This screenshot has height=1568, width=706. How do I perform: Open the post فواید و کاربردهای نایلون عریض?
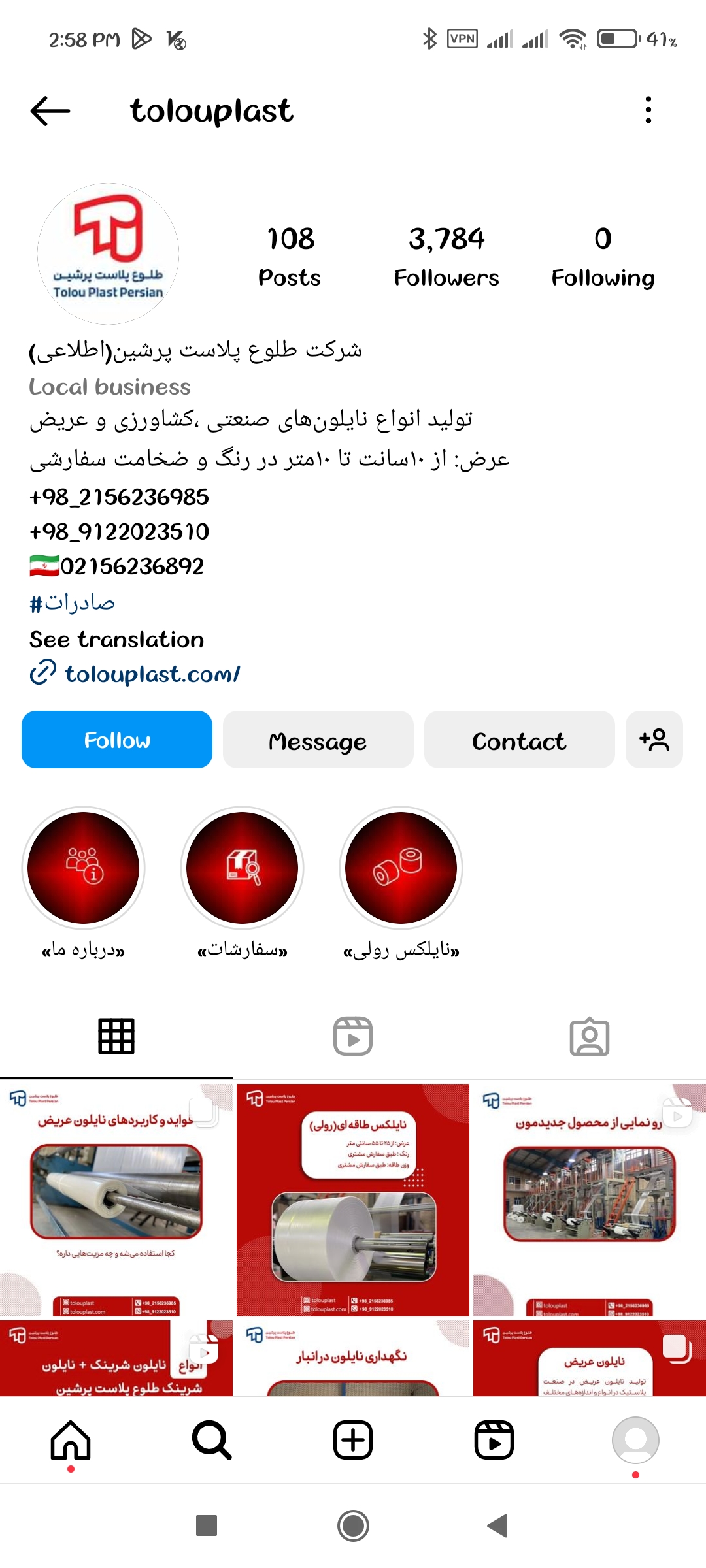pos(116,1200)
